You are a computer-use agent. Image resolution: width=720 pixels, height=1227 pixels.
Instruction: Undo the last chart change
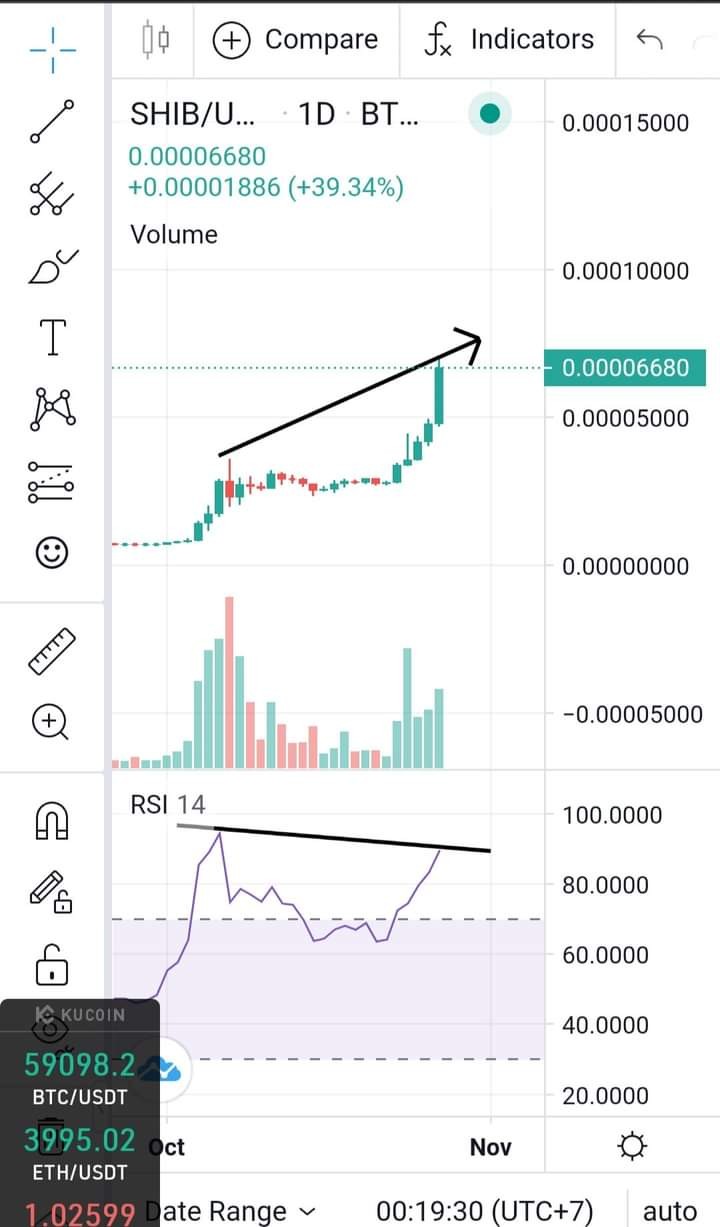pyautogui.click(x=649, y=40)
